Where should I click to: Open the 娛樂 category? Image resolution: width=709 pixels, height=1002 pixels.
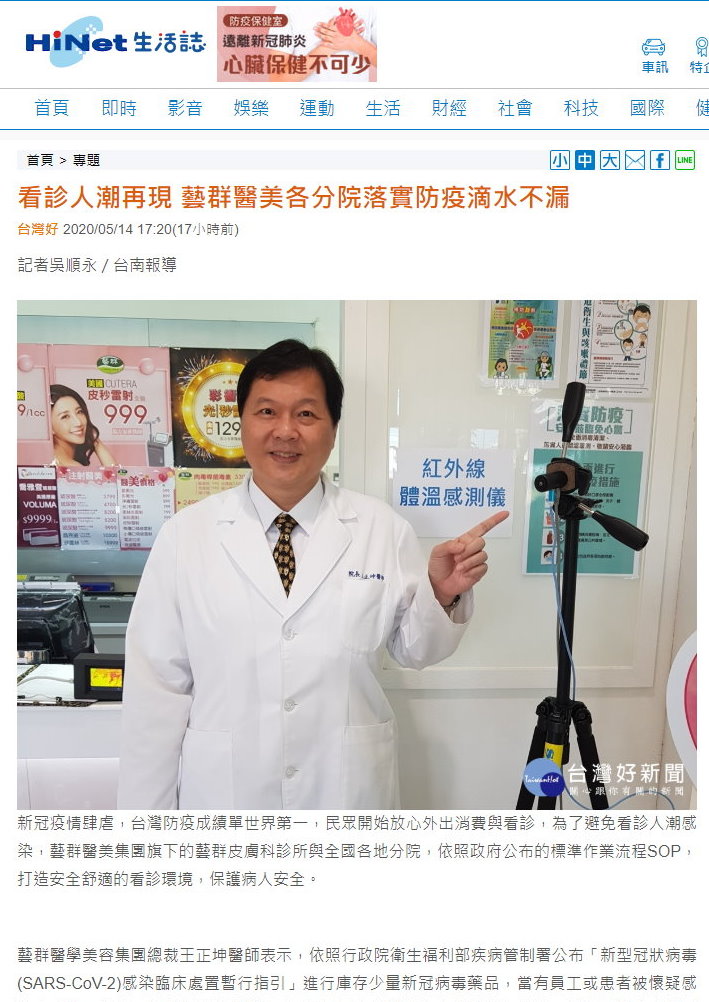pos(251,108)
